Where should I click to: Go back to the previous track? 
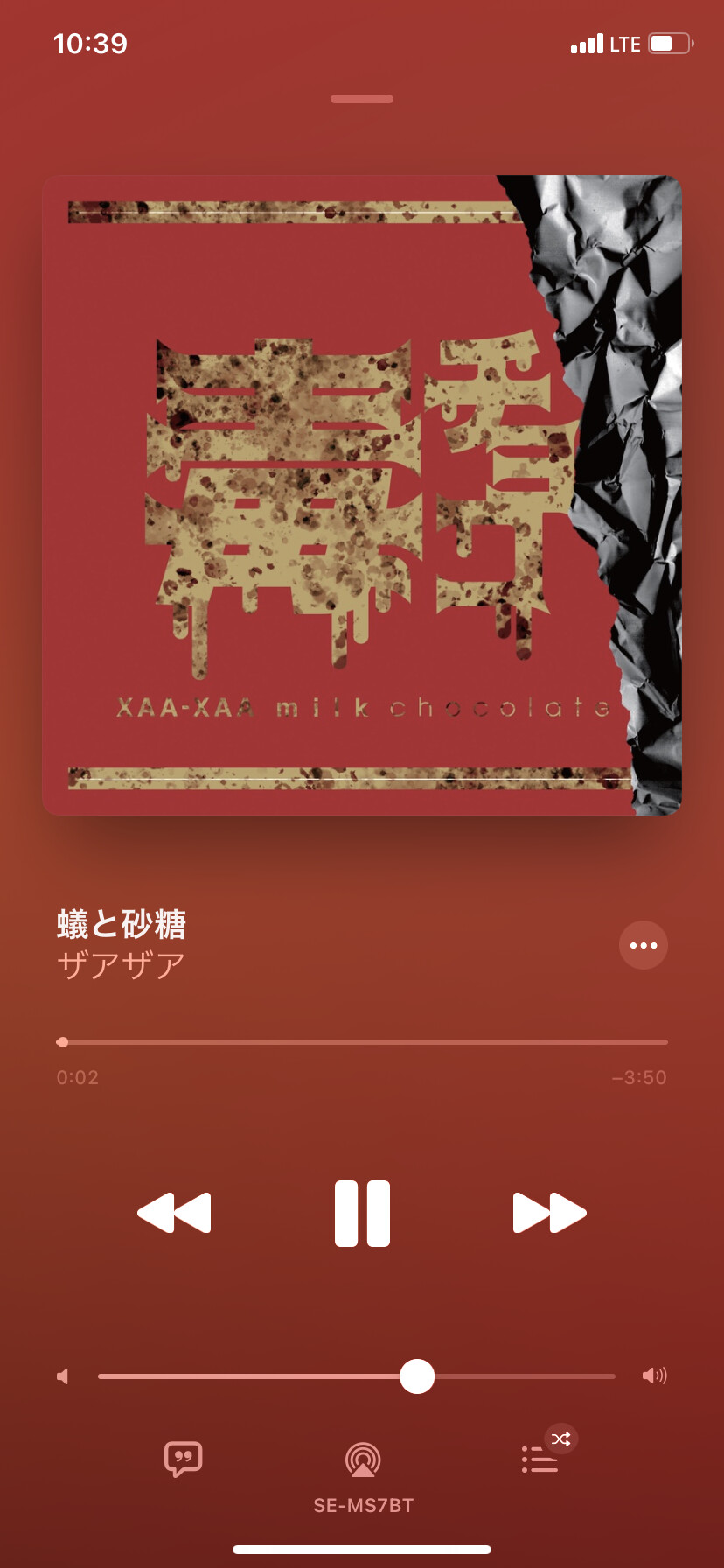174,1213
